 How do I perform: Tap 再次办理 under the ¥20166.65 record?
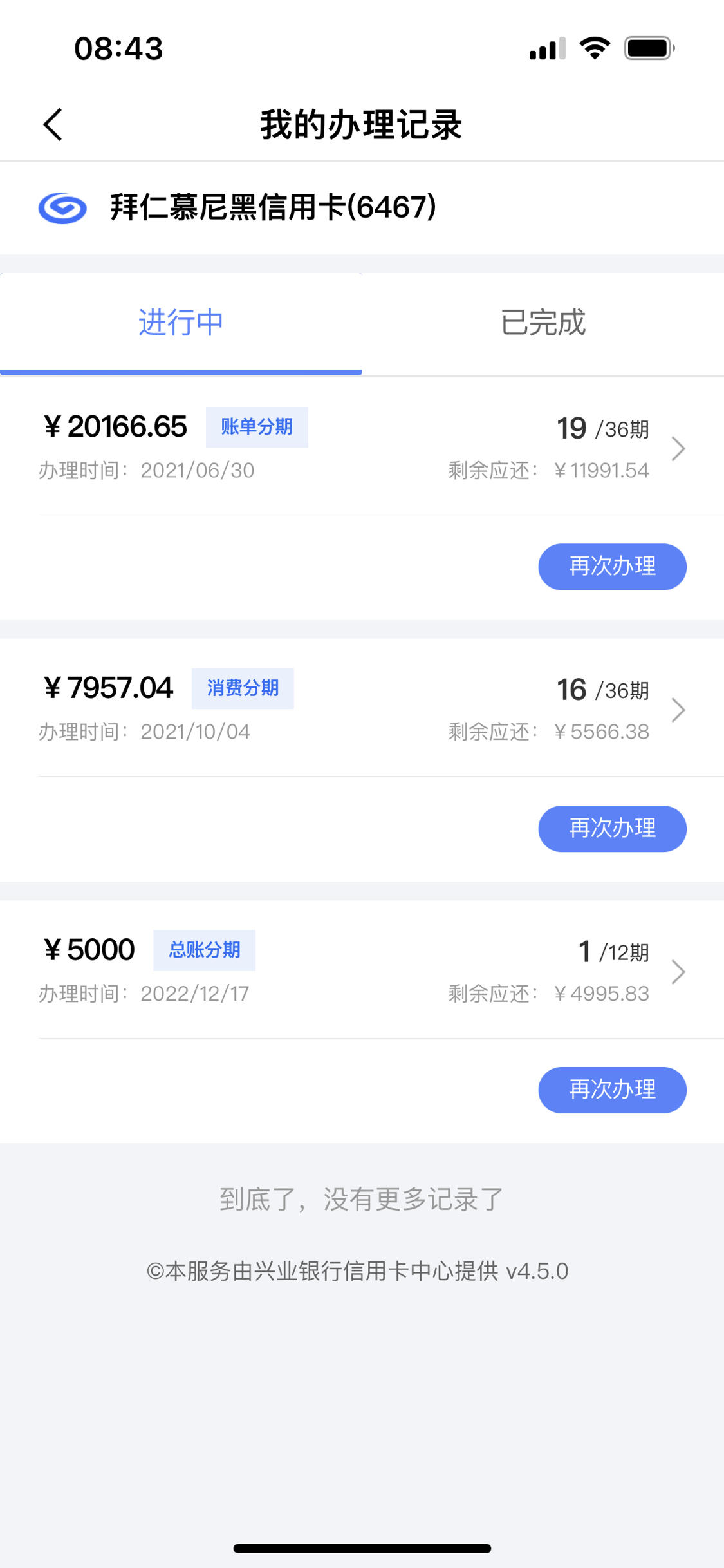[612, 567]
